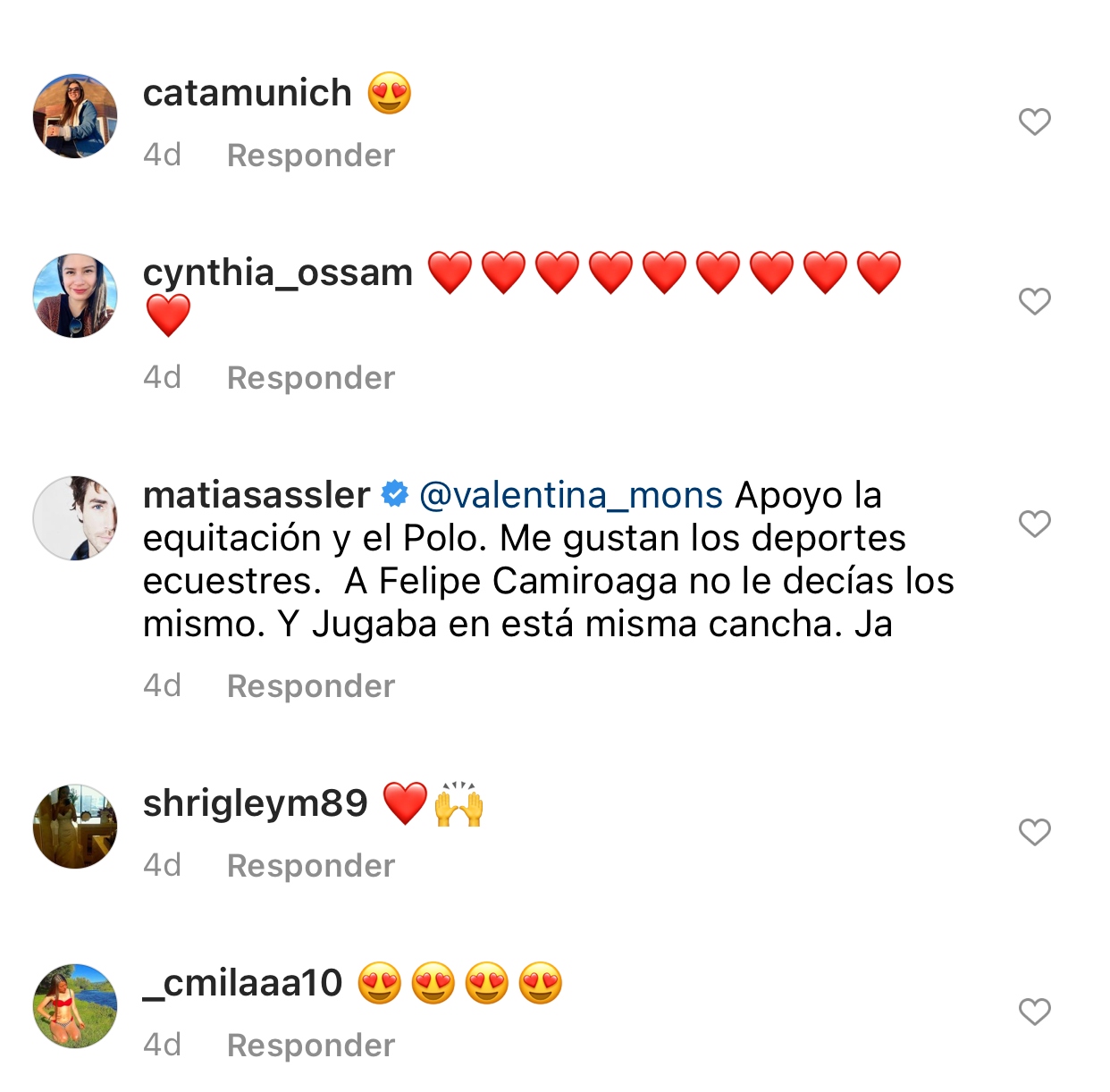
Task: Like _cmilaaa10's comment
Action: 1034,1012
